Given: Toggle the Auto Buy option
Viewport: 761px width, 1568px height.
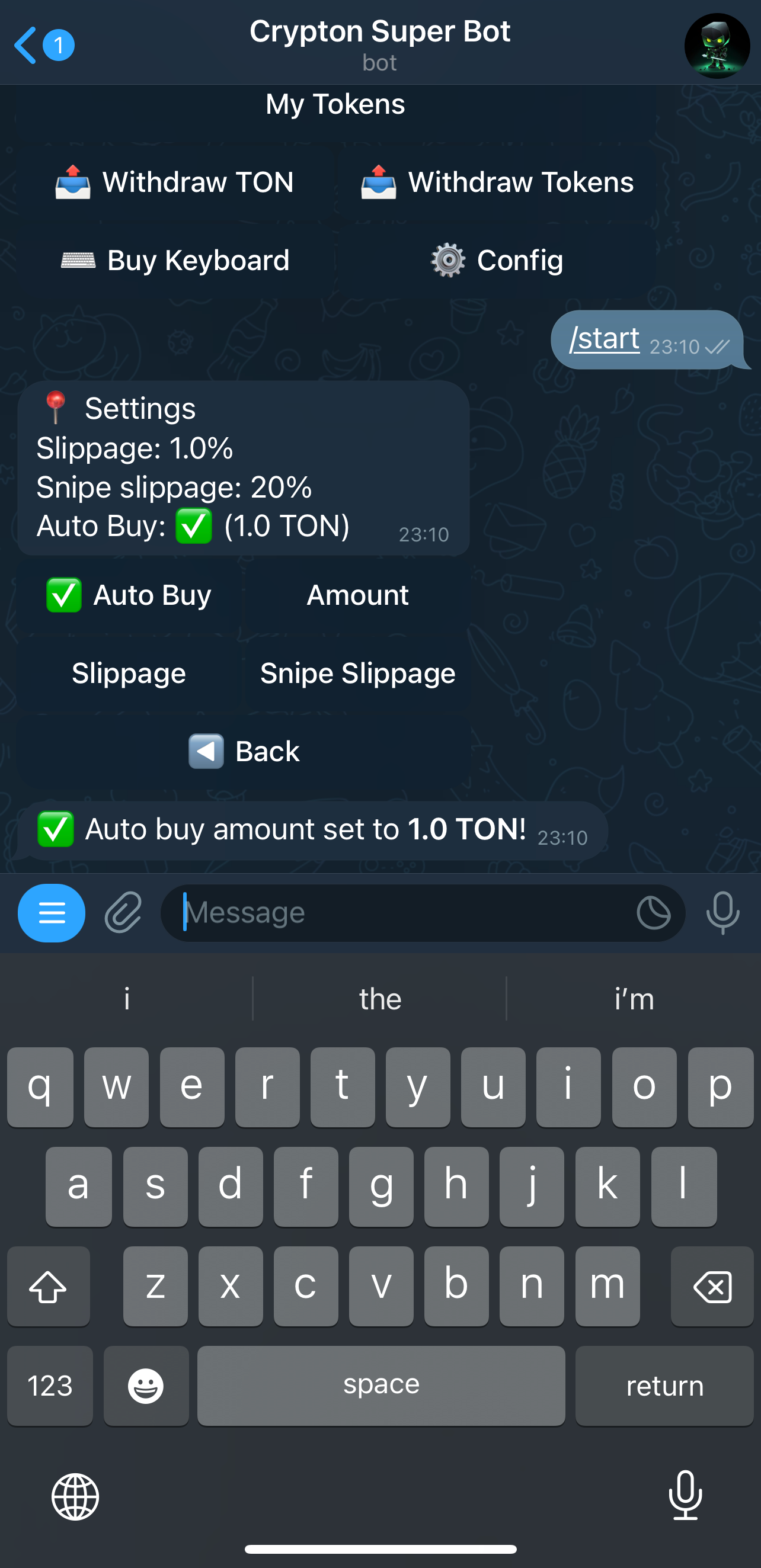Looking at the screenshot, I should click(129, 595).
